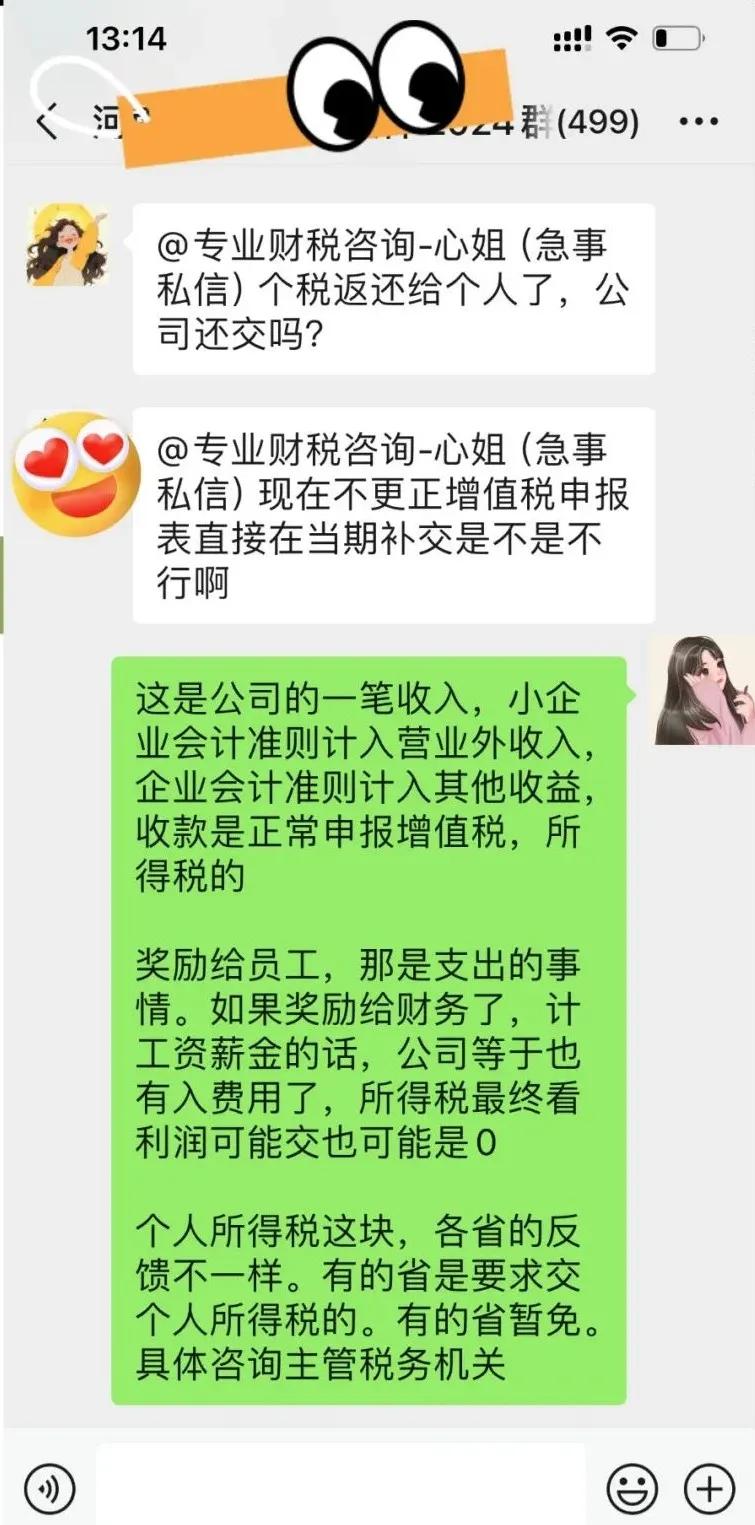Select the gray message about 个税返还

coord(395,290)
